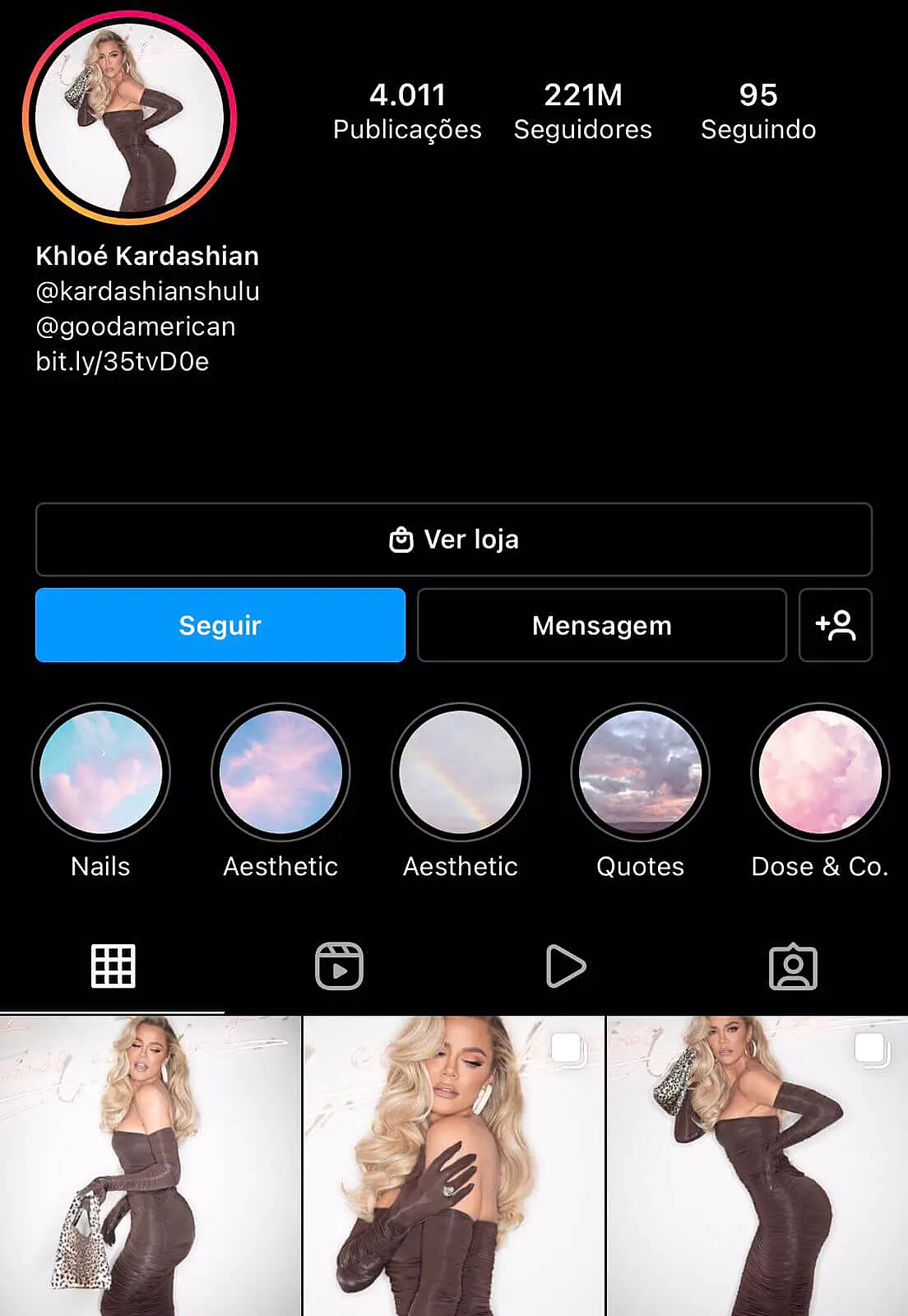The image size is (908, 1316).
Task: Open the Nails story highlight
Action: pos(100,772)
